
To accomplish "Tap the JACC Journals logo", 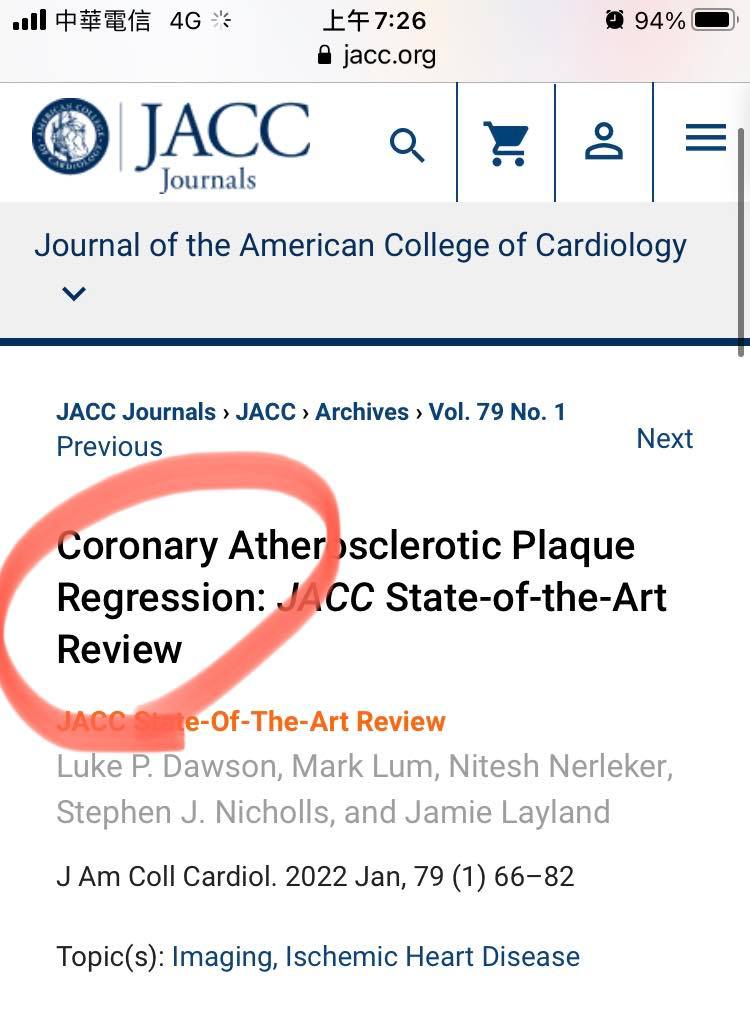I will (x=171, y=143).
